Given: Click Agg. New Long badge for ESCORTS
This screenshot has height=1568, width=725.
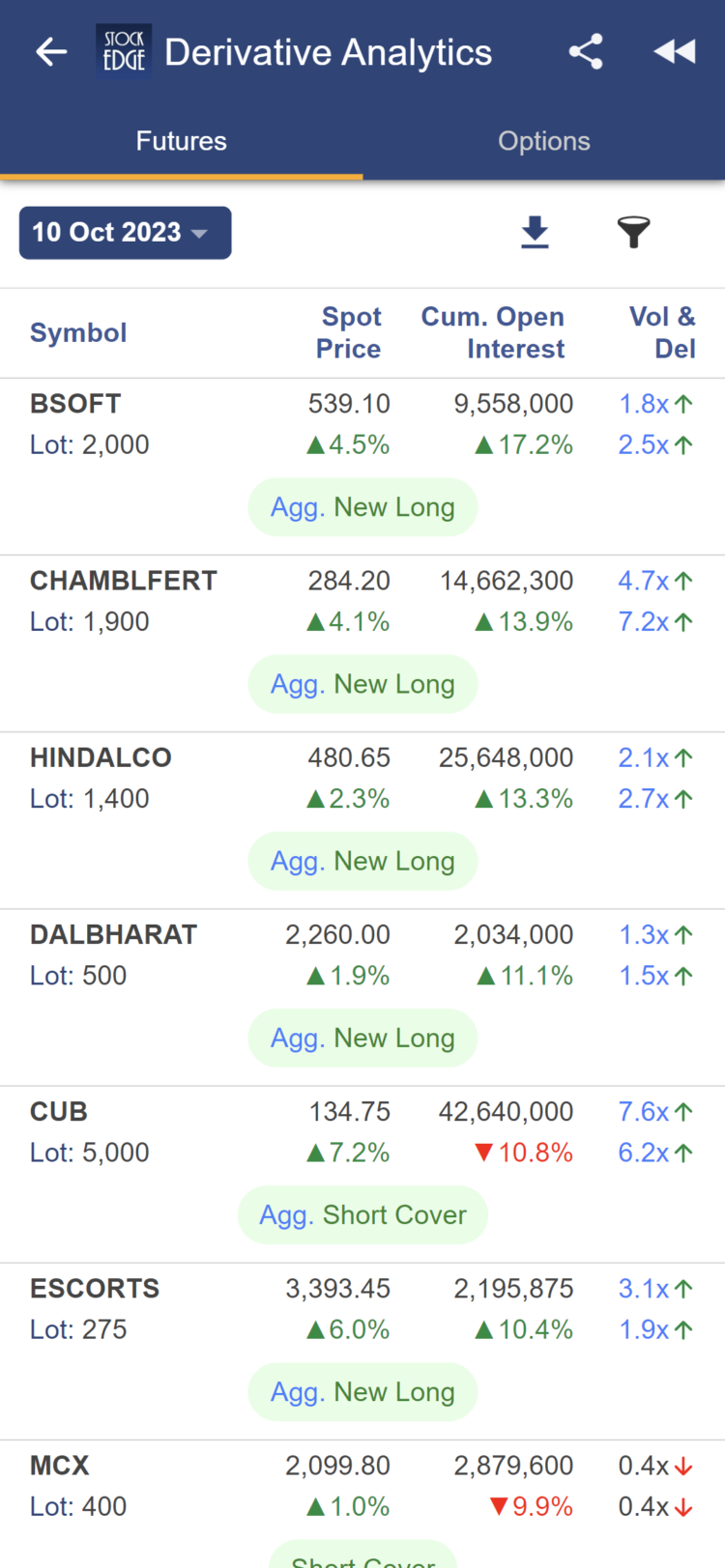Looking at the screenshot, I should point(362,1391).
